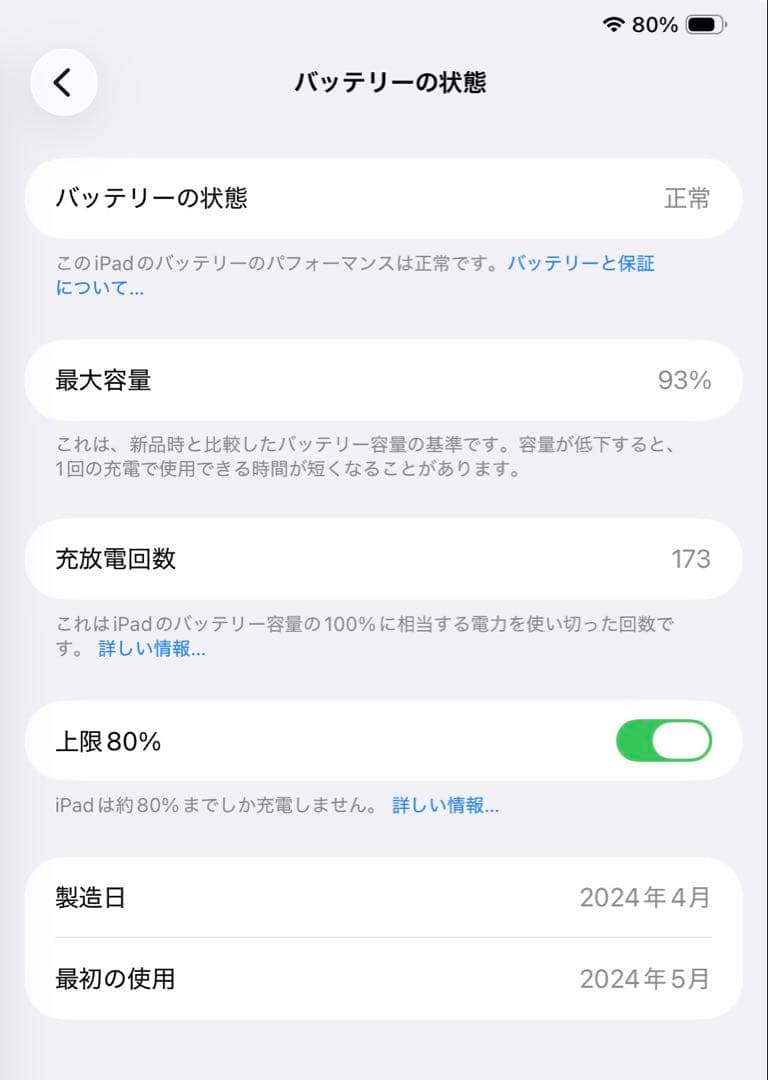Select the cycle count value 173
The image size is (768, 1080).
pyautogui.click(x=692, y=560)
